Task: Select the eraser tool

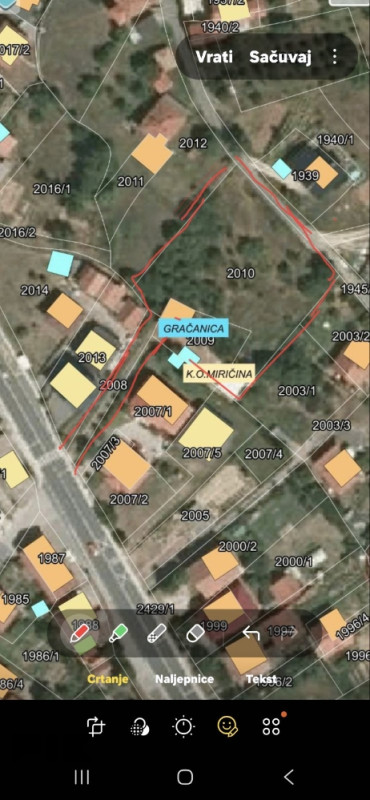Action: click(195, 634)
